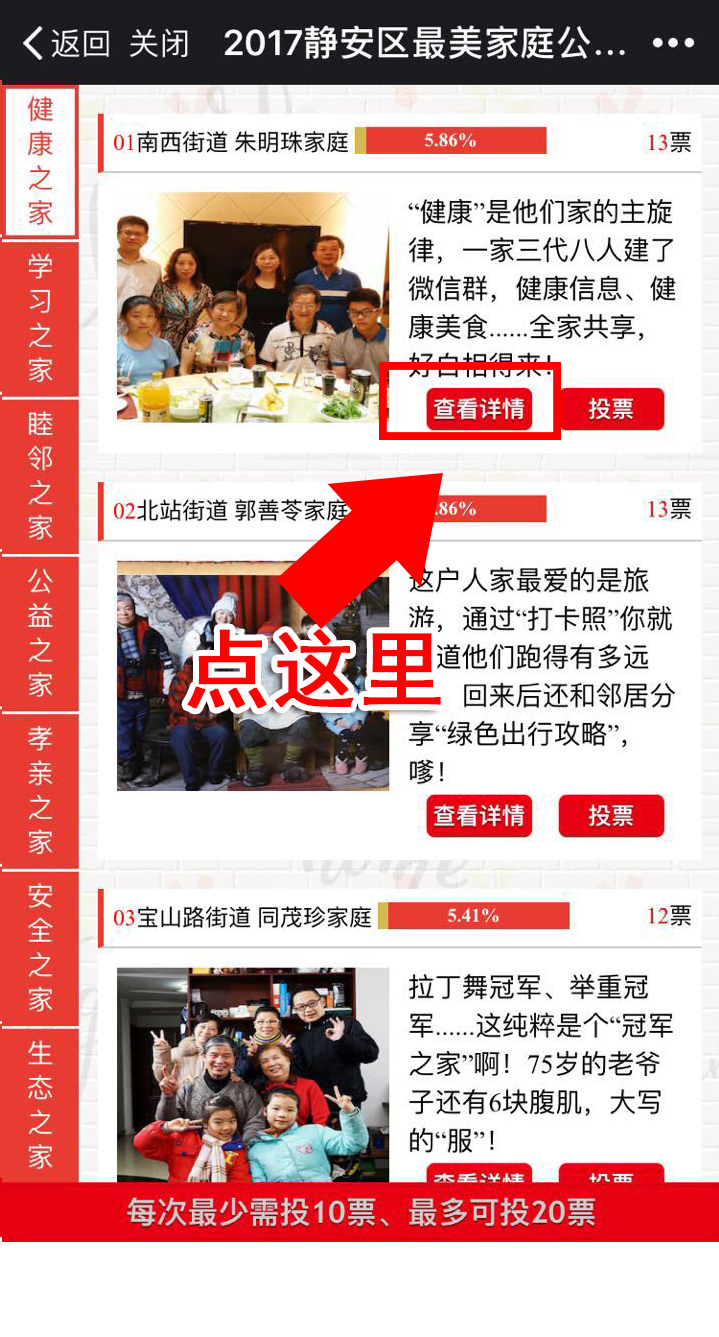Viewport: 719px width, 1337px height.
Task: Open the three-dot overflow menu
Action: point(672,43)
